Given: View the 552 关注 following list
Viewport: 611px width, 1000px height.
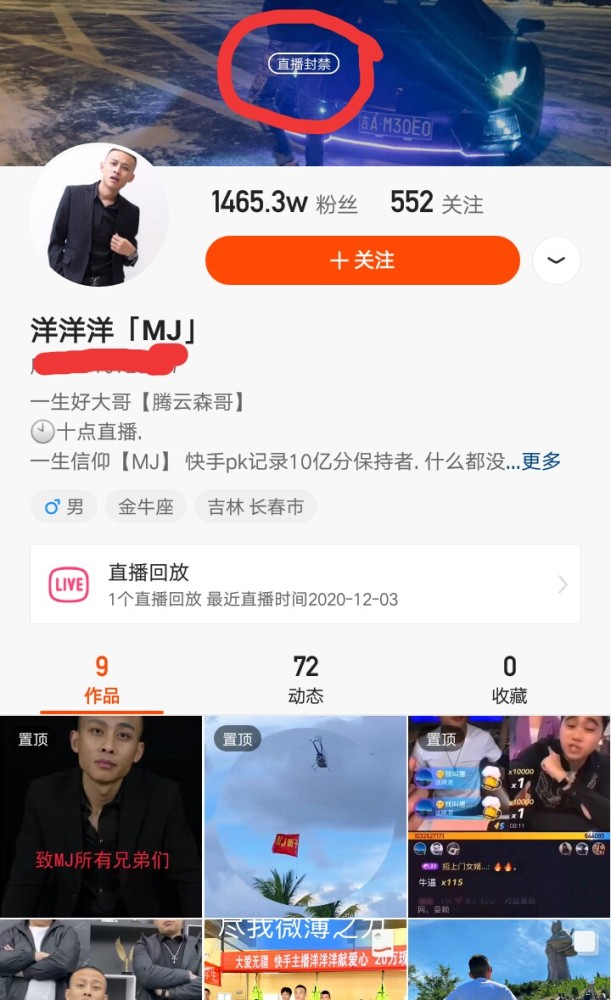Looking at the screenshot, I should 436,203.
